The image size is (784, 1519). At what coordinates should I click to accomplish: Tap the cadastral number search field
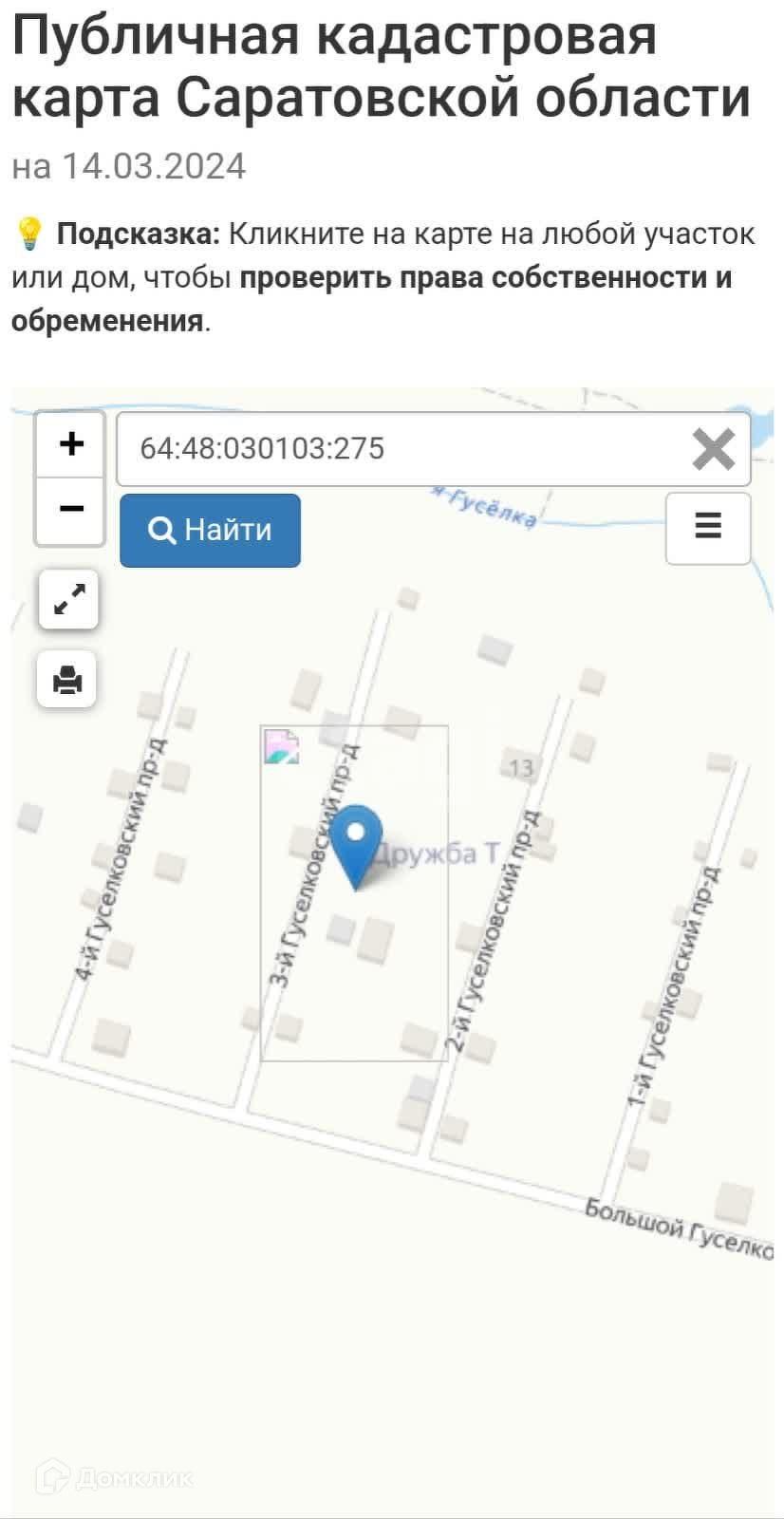399,448
